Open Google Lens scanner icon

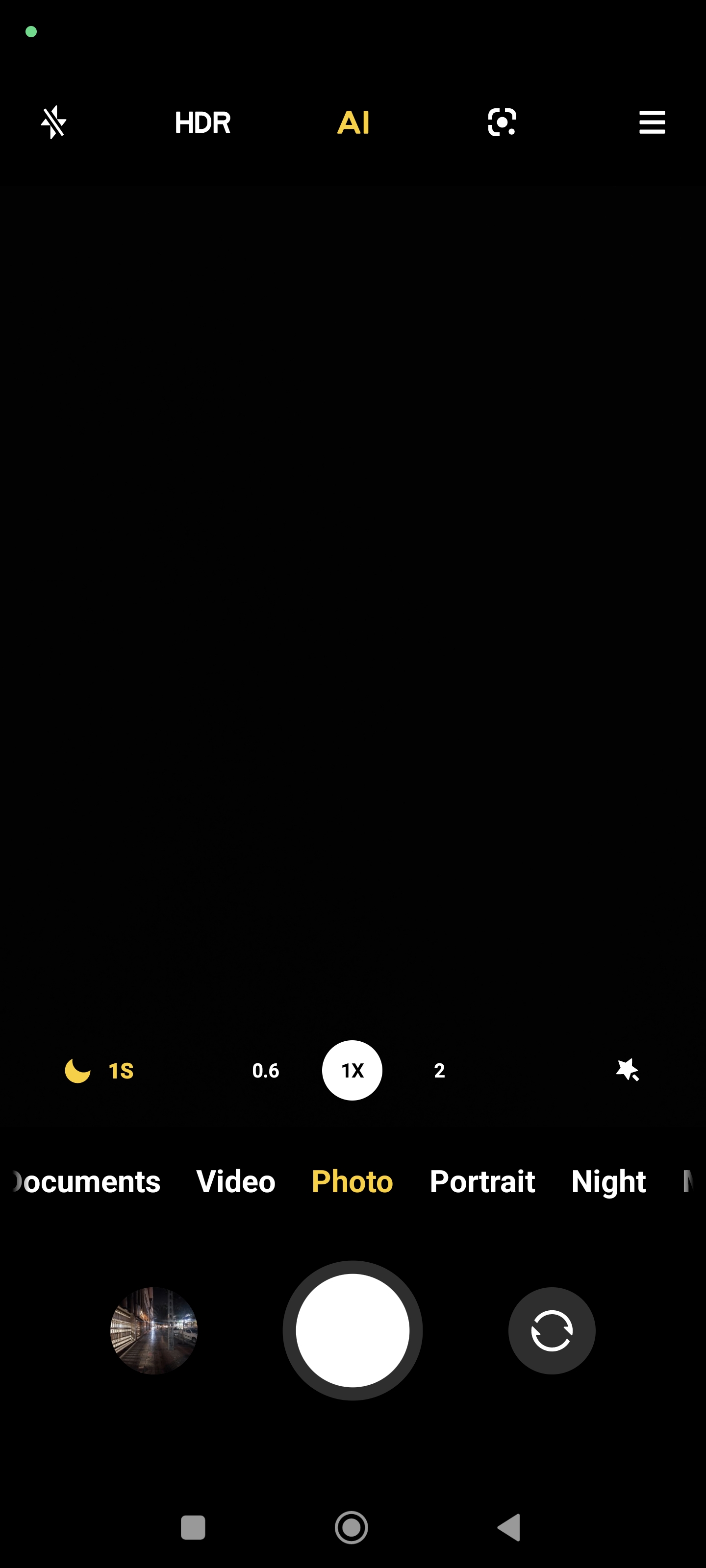point(502,122)
